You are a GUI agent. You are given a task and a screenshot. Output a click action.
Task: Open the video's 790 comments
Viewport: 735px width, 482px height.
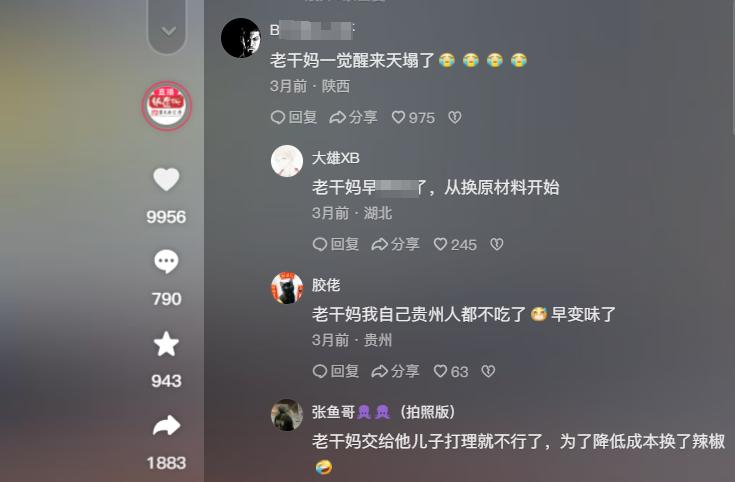pyautogui.click(x=166, y=262)
